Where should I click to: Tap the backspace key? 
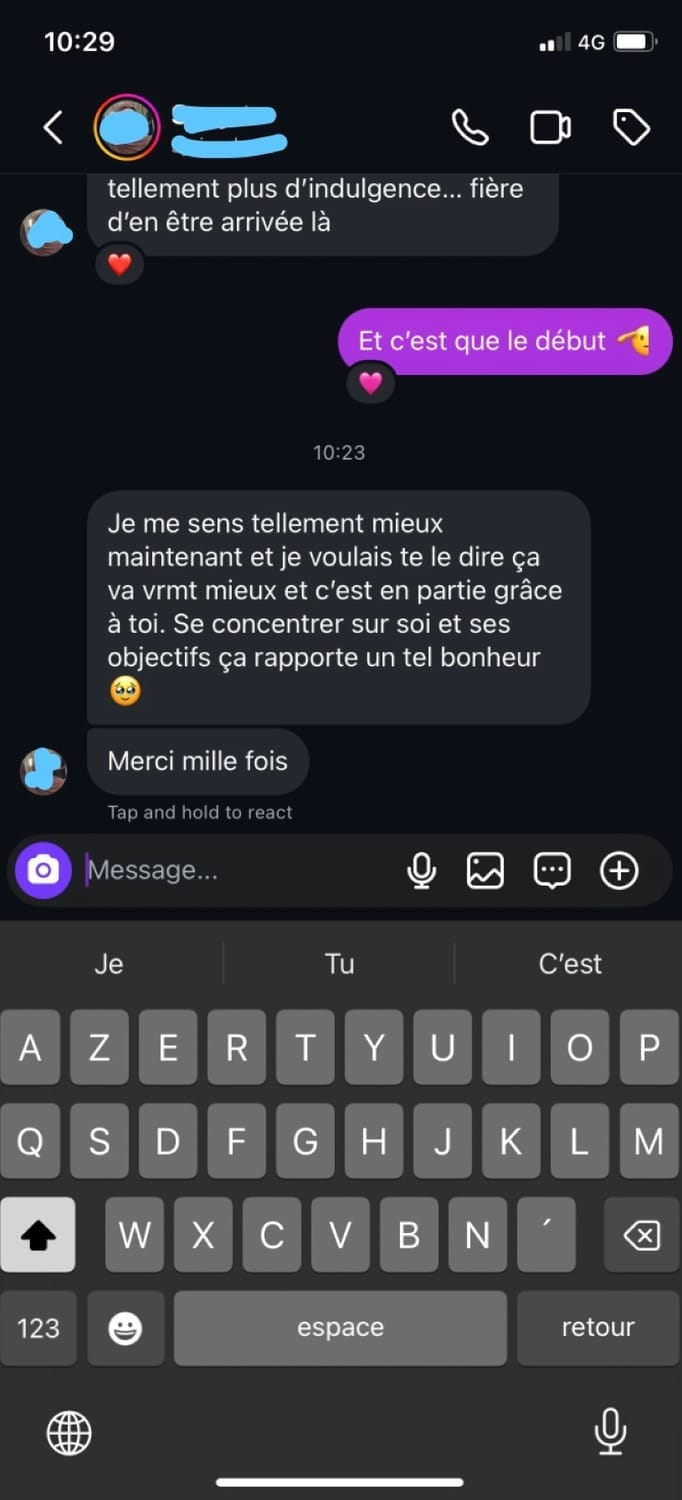pos(641,1236)
